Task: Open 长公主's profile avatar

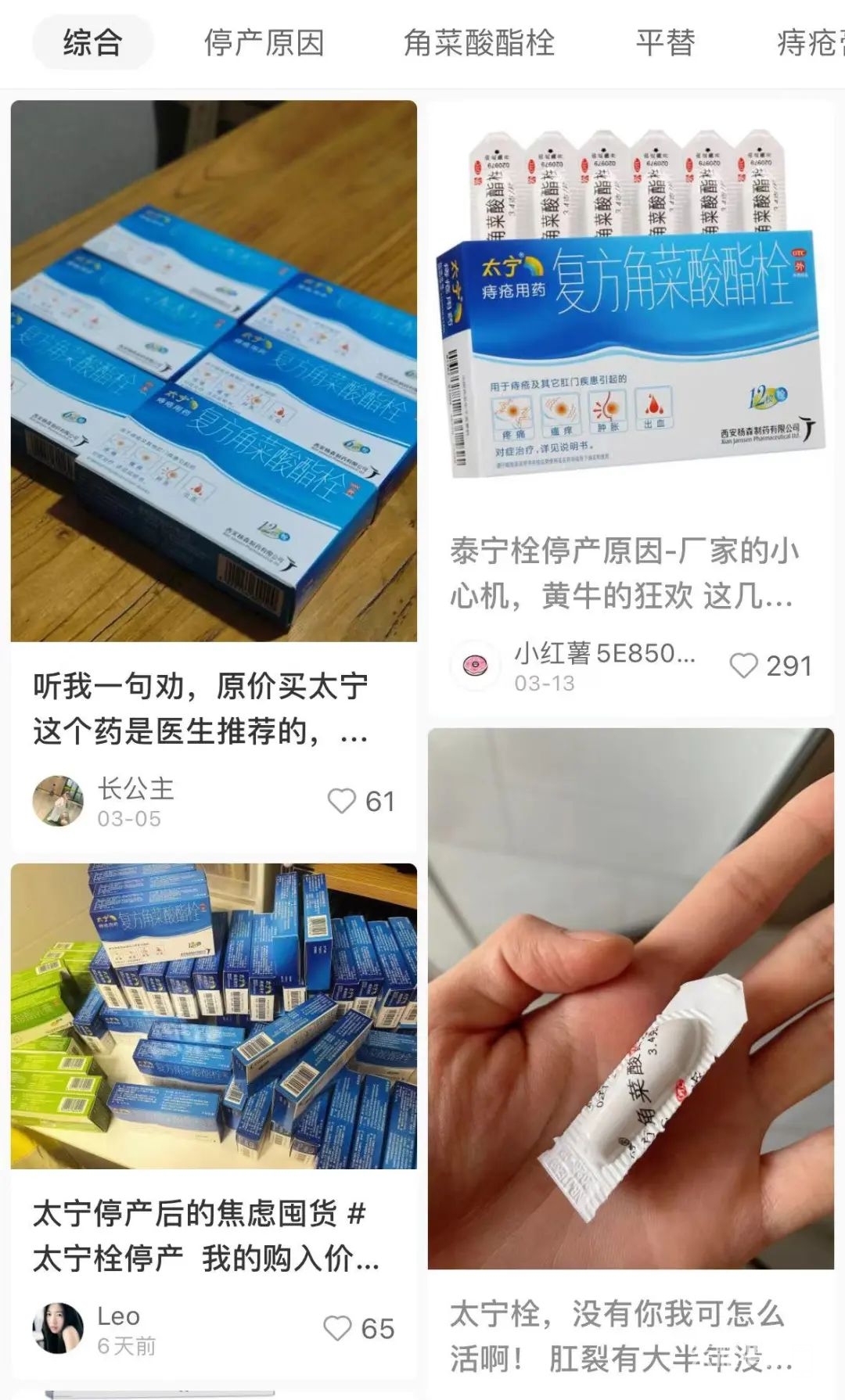Action: pyautogui.click(x=58, y=801)
